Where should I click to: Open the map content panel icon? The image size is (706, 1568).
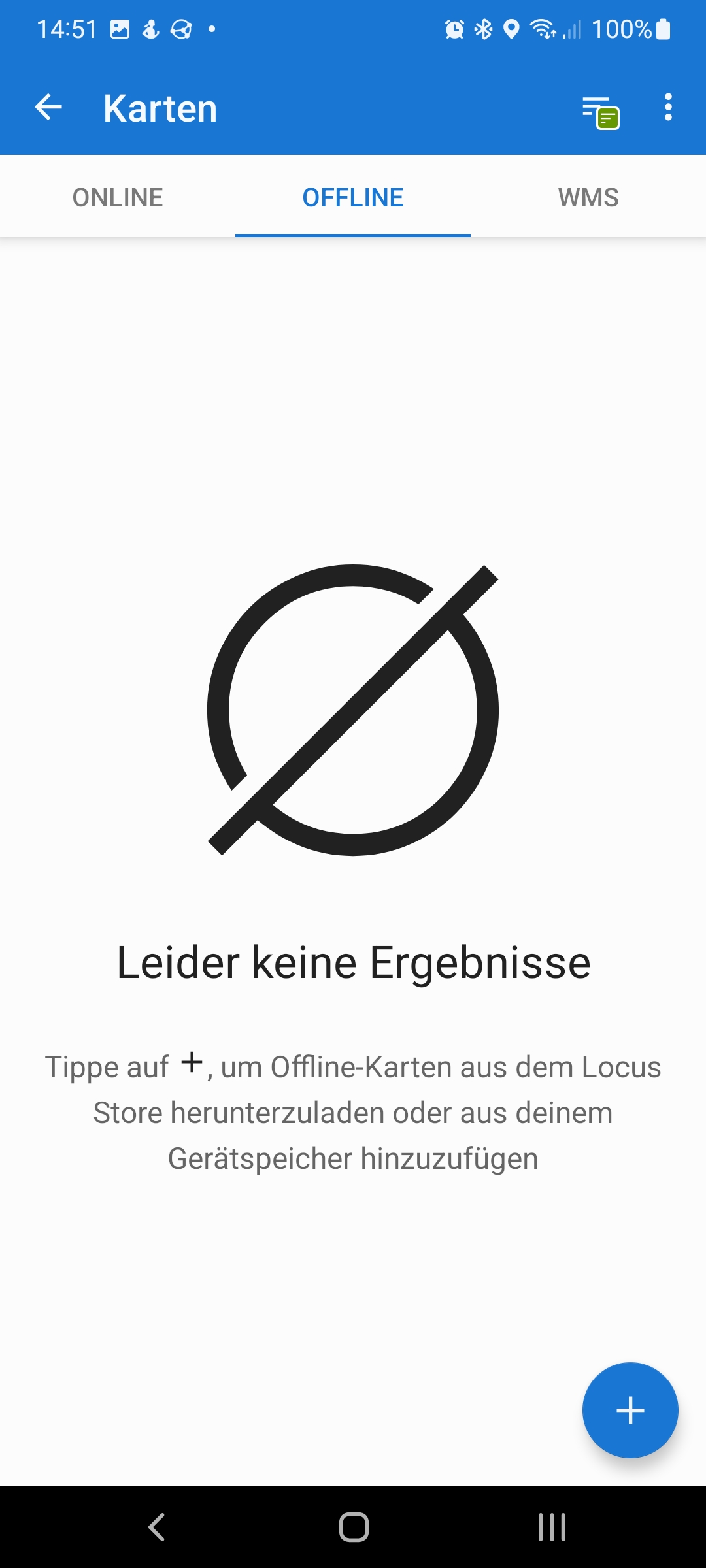(x=600, y=111)
